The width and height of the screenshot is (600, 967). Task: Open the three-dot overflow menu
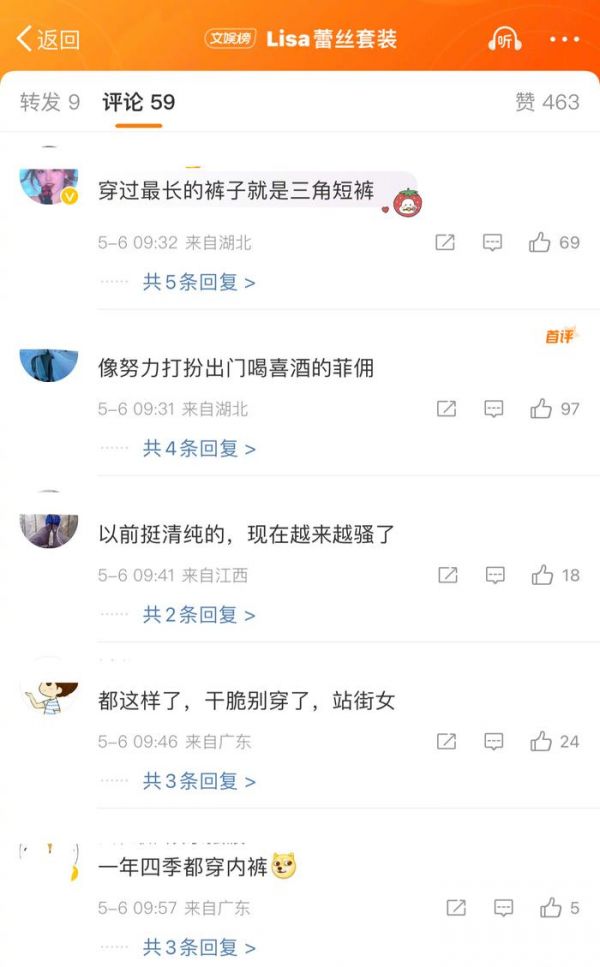564,40
